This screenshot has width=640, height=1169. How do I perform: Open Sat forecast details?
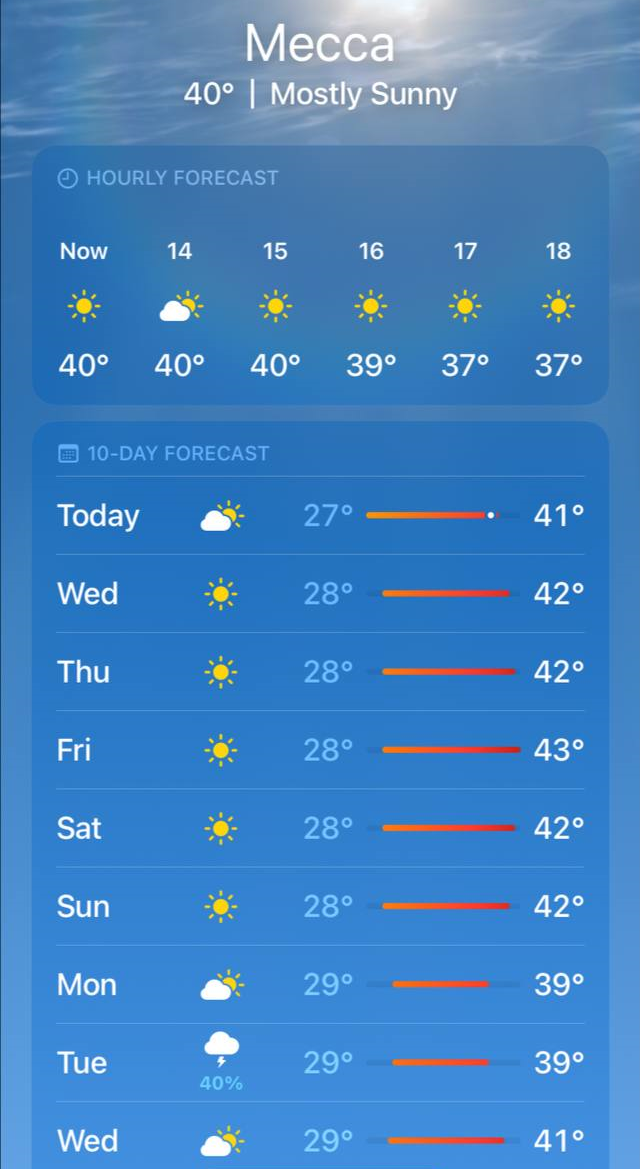point(320,828)
